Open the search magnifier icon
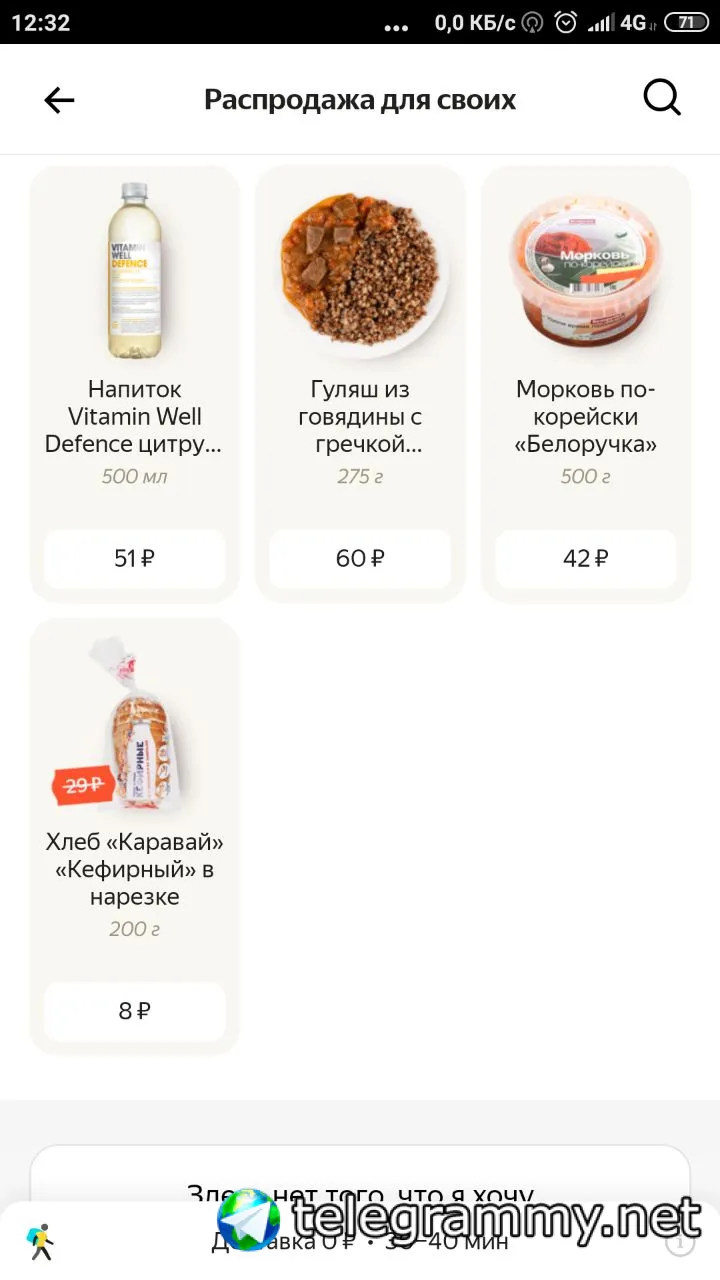The image size is (720, 1280). tap(661, 98)
